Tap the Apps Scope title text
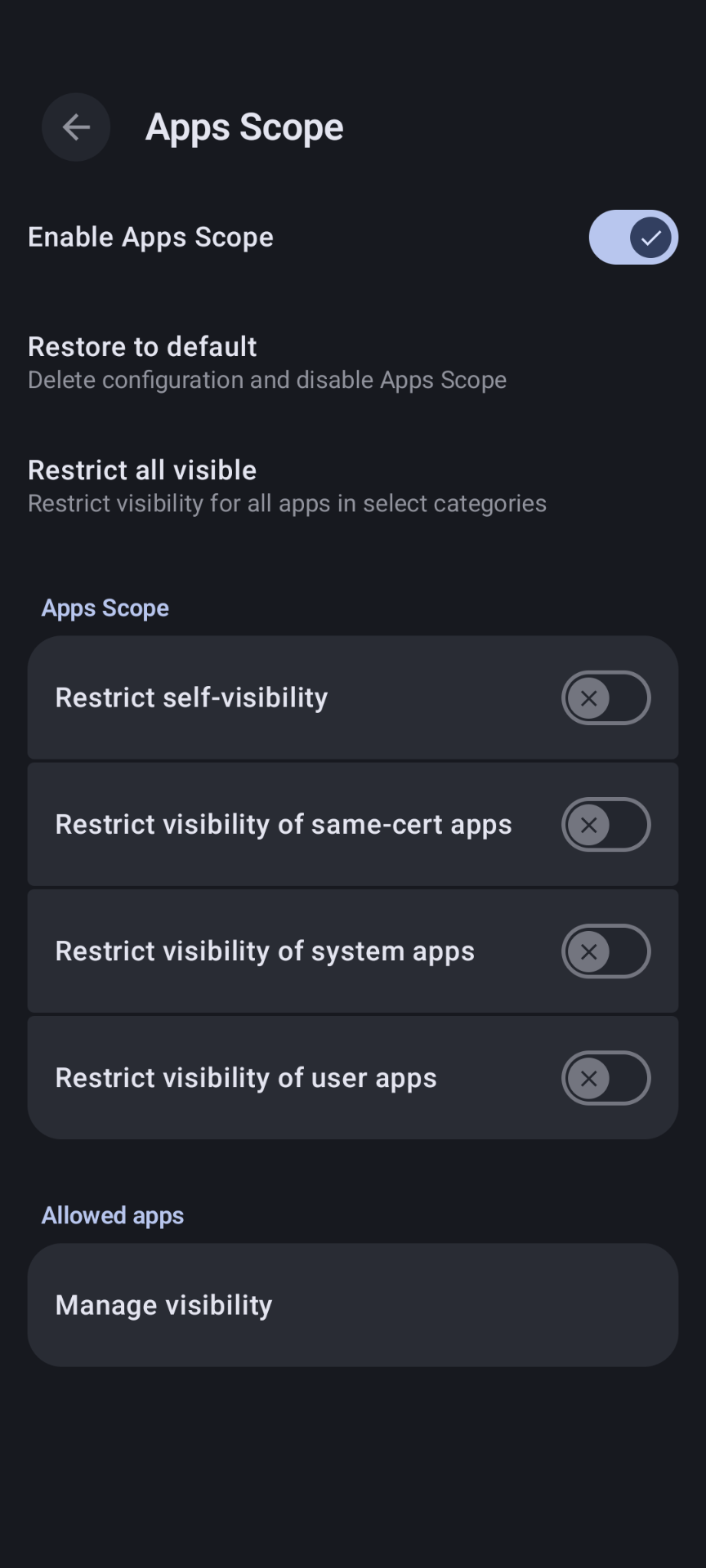Screen dimensions: 706x1568 pos(244,127)
